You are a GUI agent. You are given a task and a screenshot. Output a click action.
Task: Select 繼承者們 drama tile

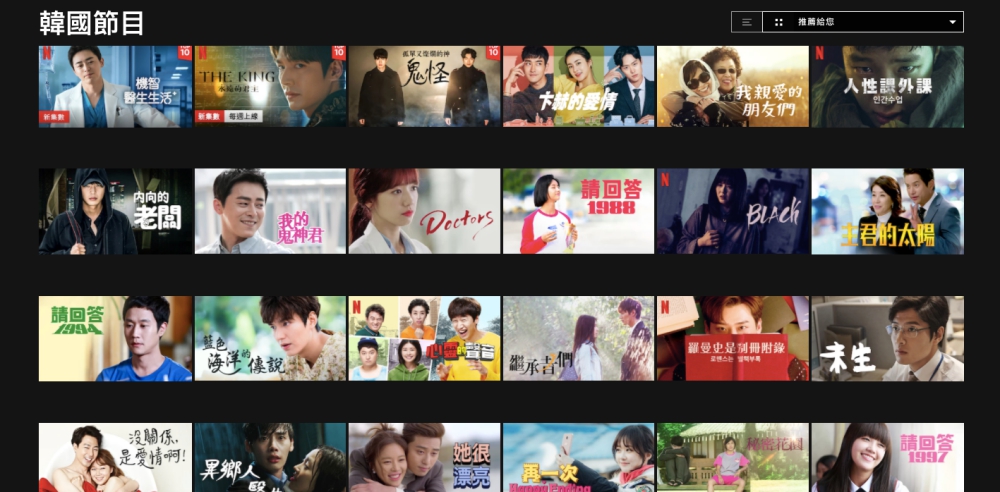[578, 338]
